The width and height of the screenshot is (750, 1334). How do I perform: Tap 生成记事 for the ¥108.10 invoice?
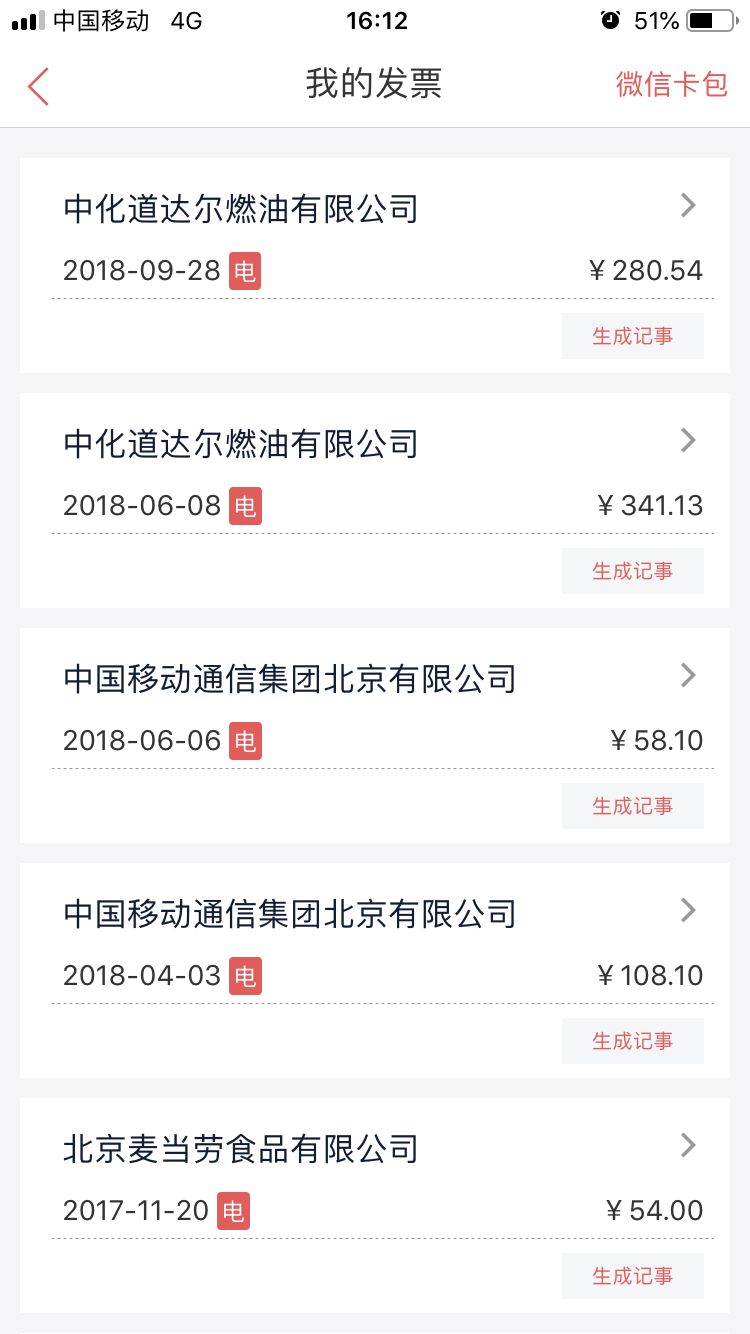[633, 1041]
